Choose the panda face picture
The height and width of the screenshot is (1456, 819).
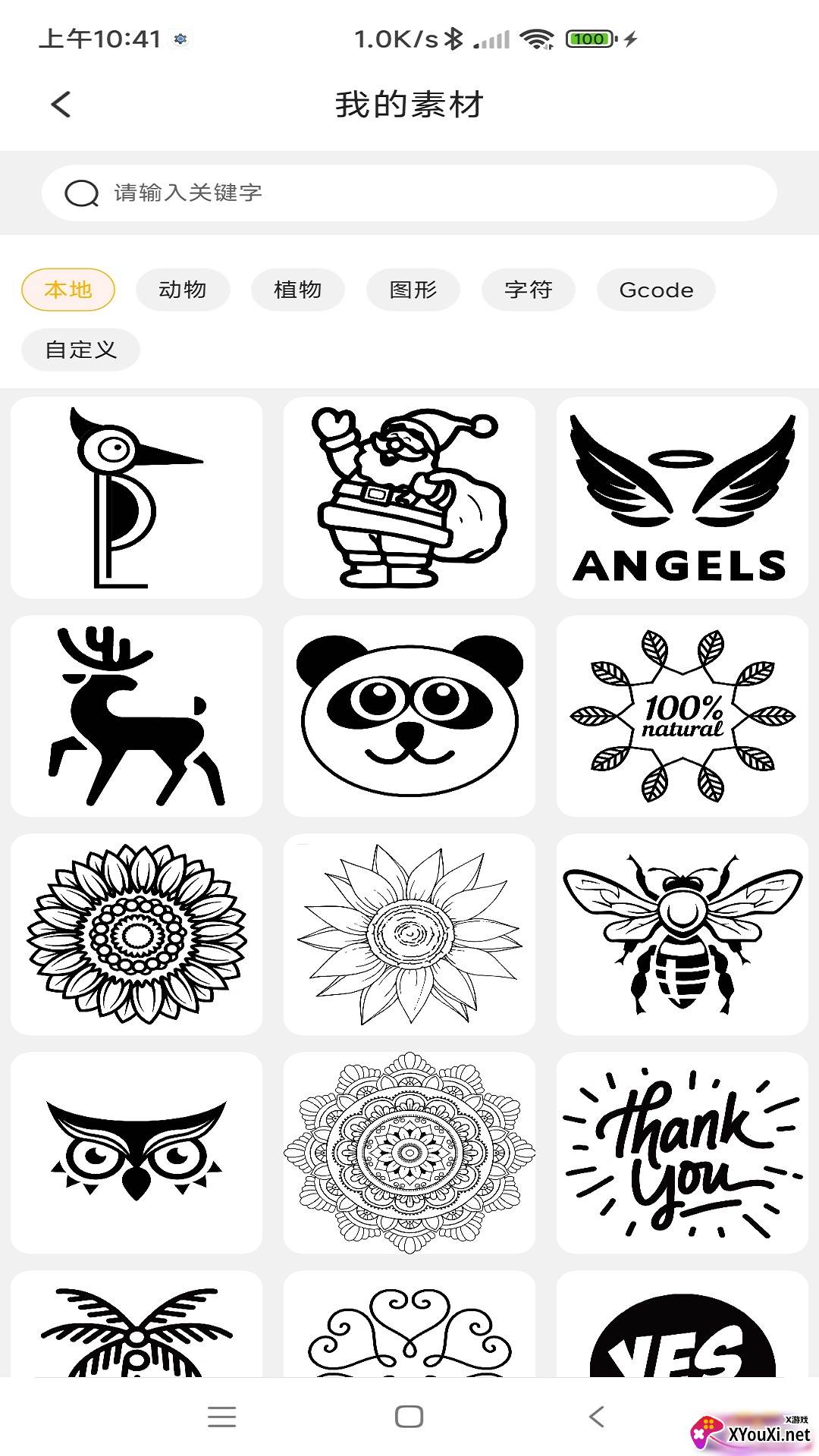(x=409, y=716)
